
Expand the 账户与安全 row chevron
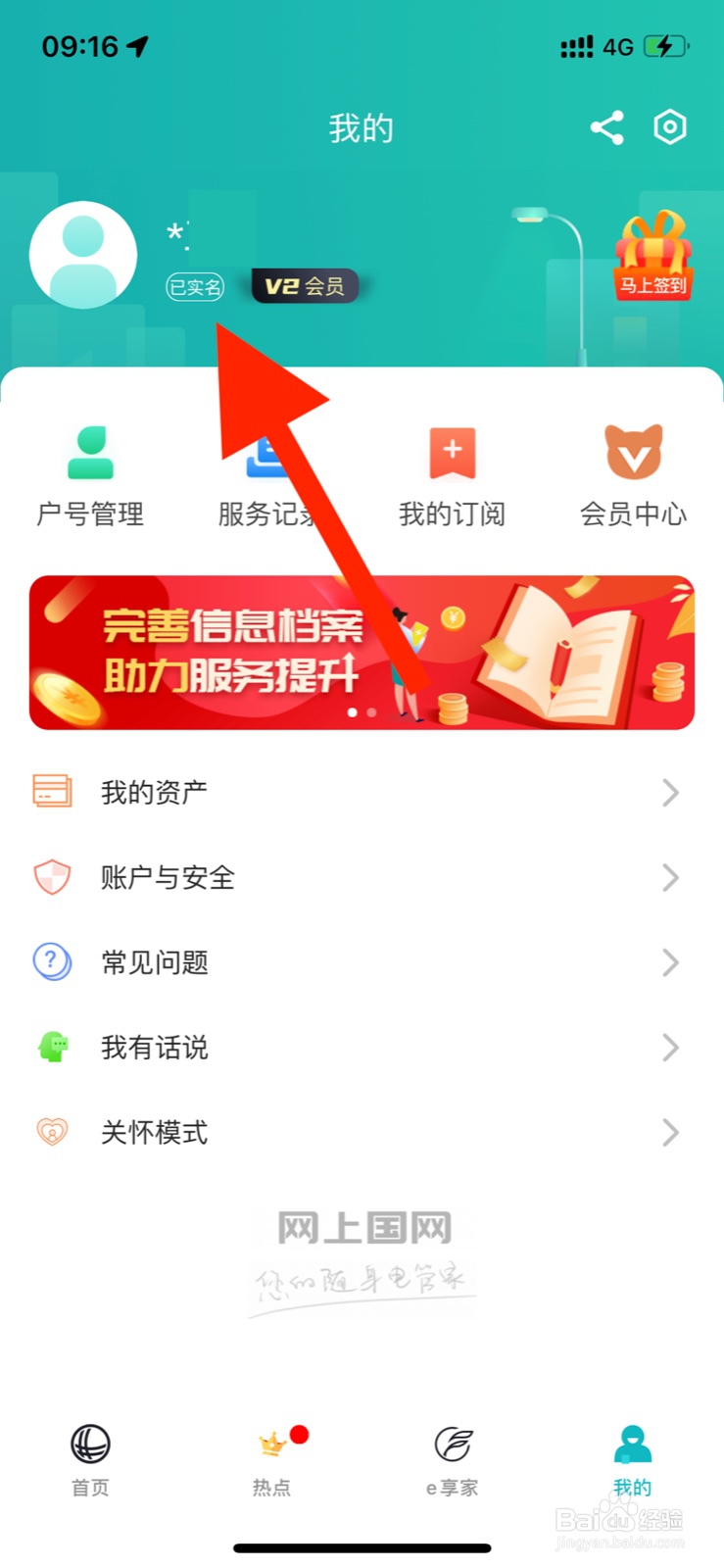[x=670, y=877]
